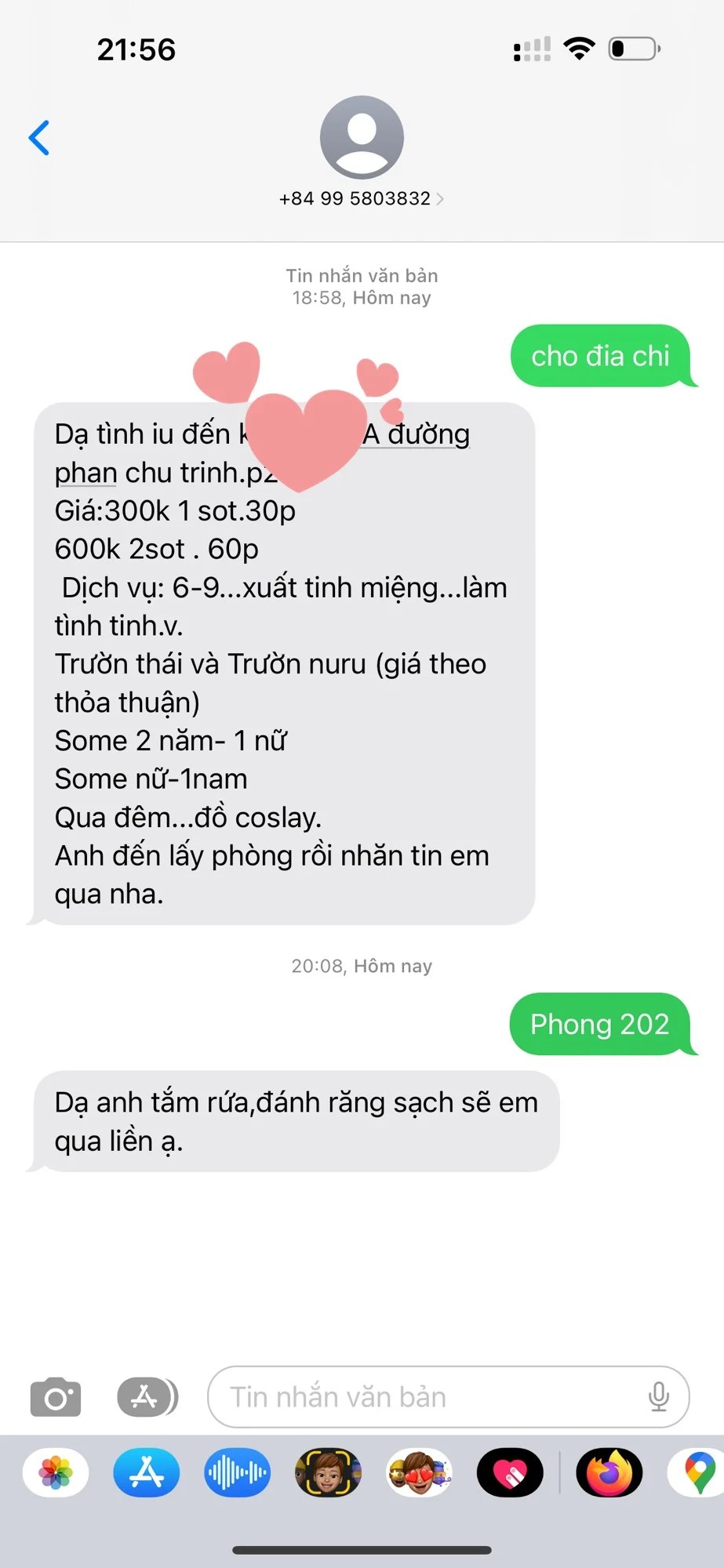Open contact details for +84 99 5803832

tap(361, 198)
